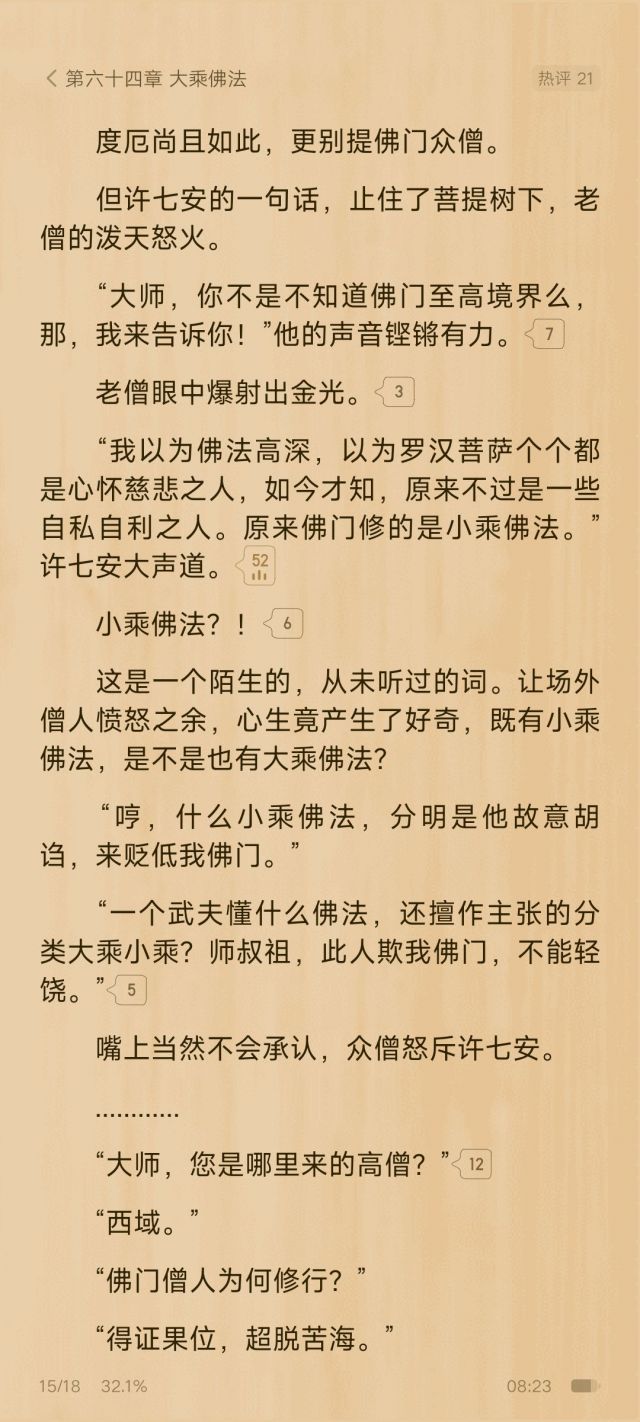This screenshot has width=640, height=1422.
Task: Open the 7 comments bubble after 铿锵有力
Action: (x=546, y=334)
